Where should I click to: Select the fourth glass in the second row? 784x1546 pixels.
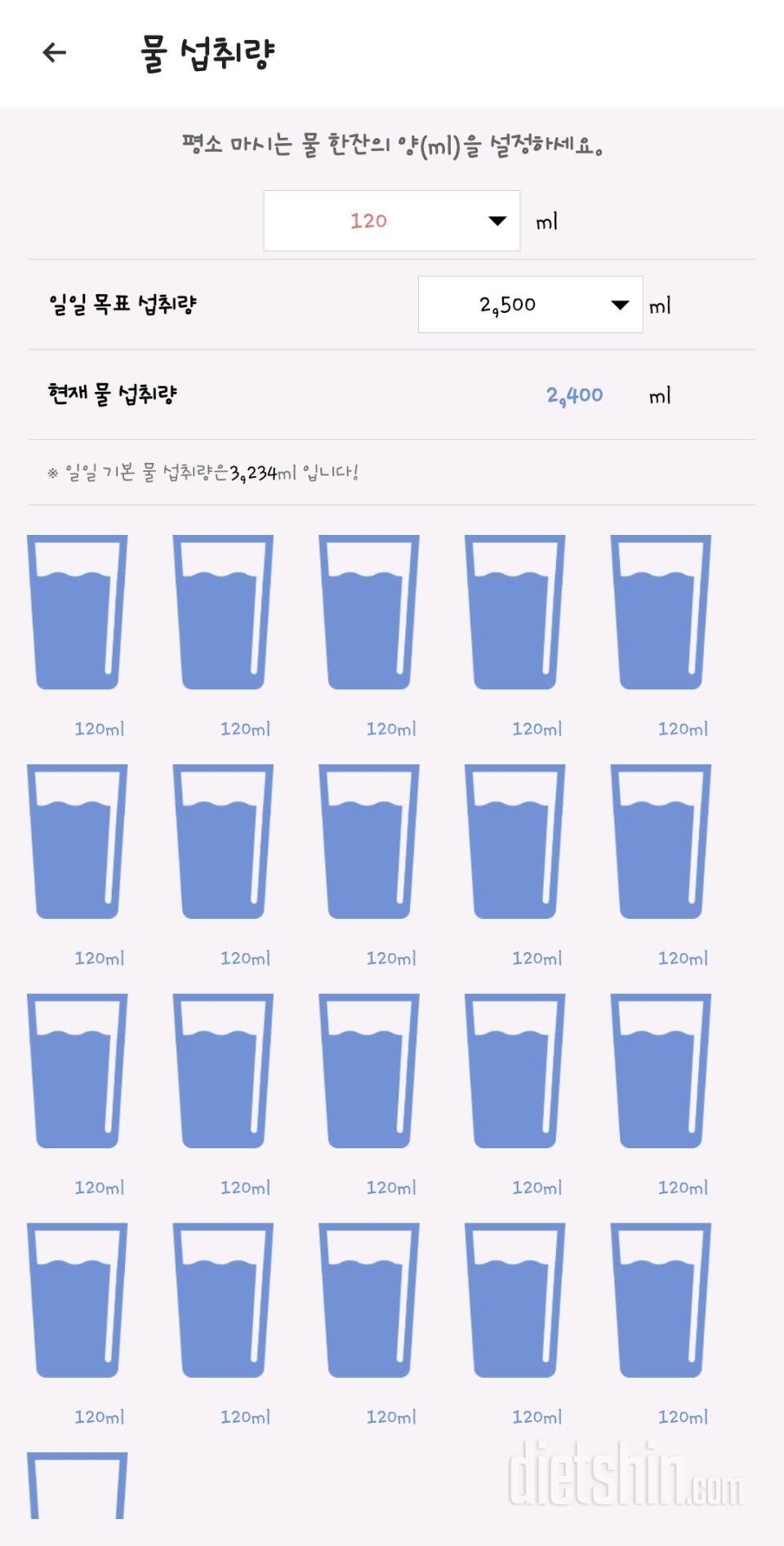pos(516,843)
